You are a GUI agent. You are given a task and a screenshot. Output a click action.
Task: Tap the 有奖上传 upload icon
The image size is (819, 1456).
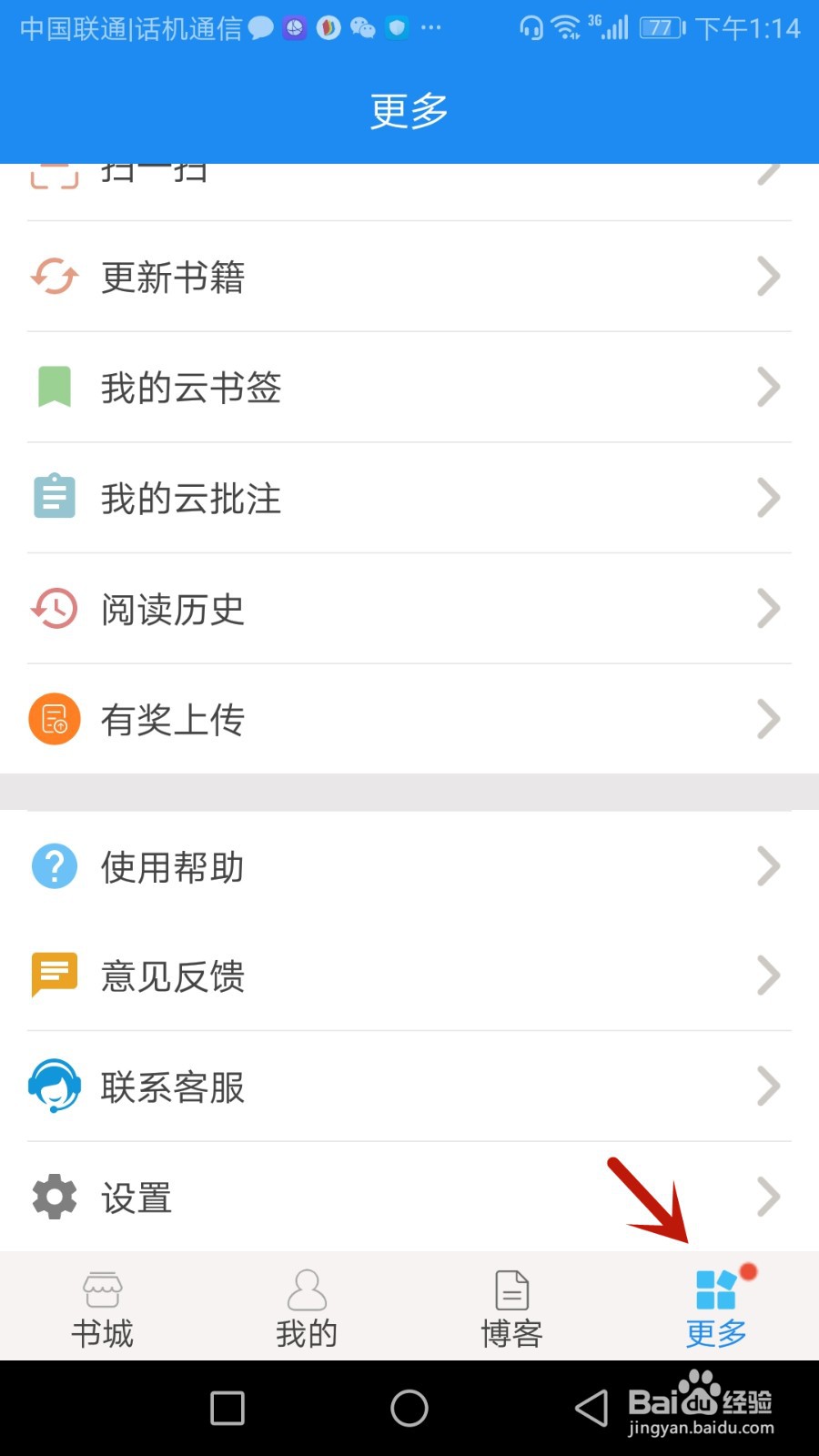pos(53,719)
